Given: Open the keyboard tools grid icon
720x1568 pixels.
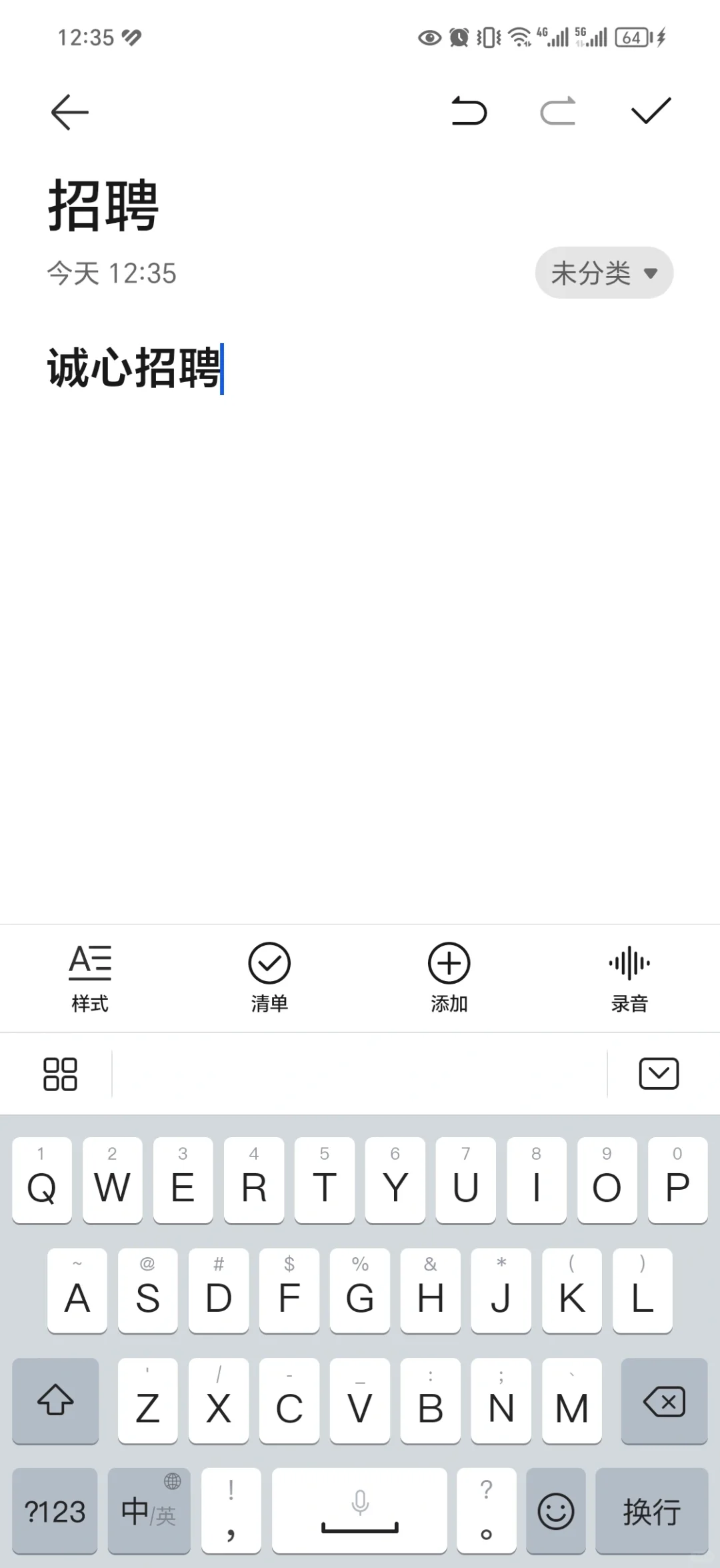Looking at the screenshot, I should point(60,1074).
